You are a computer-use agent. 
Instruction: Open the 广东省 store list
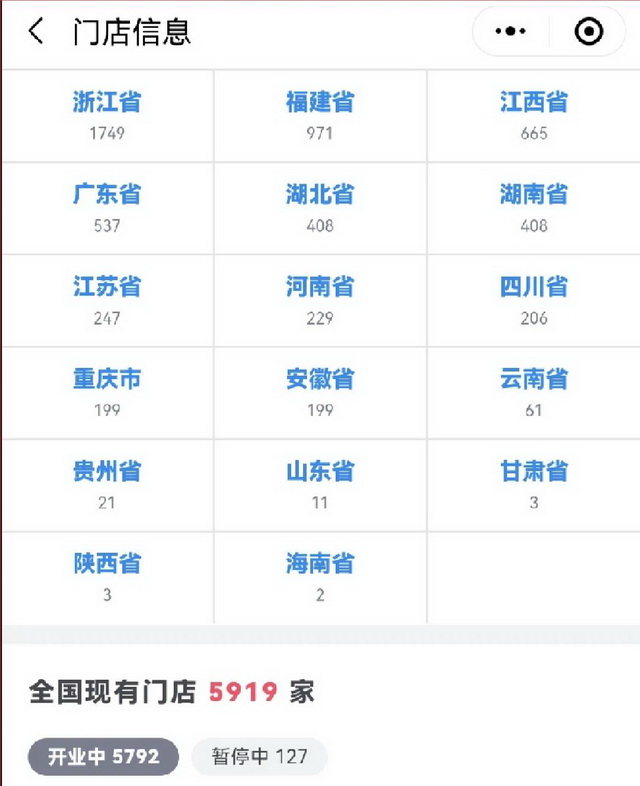click(107, 207)
